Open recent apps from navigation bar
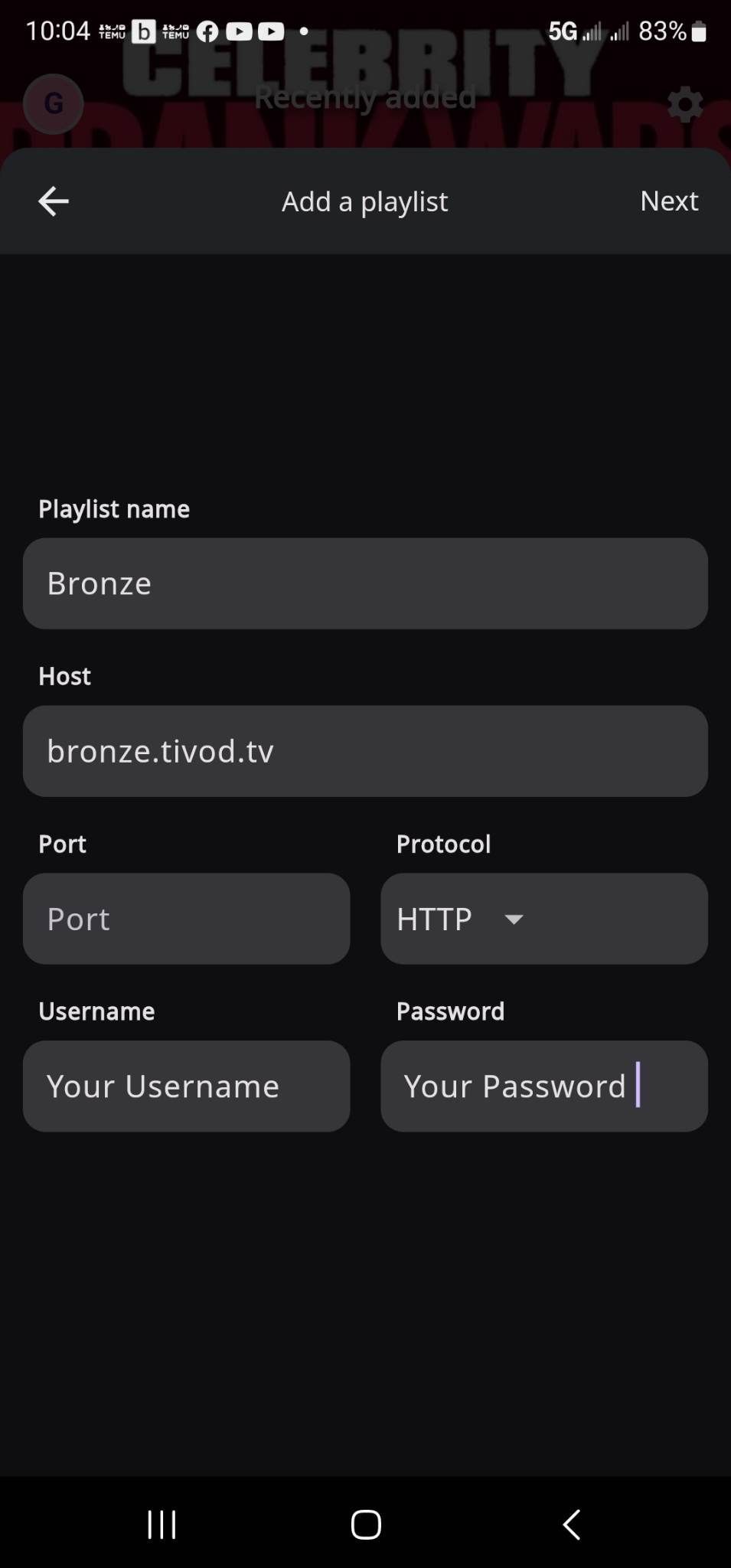Image resolution: width=731 pixels, height=1568 pixels. pos(162,1524)
